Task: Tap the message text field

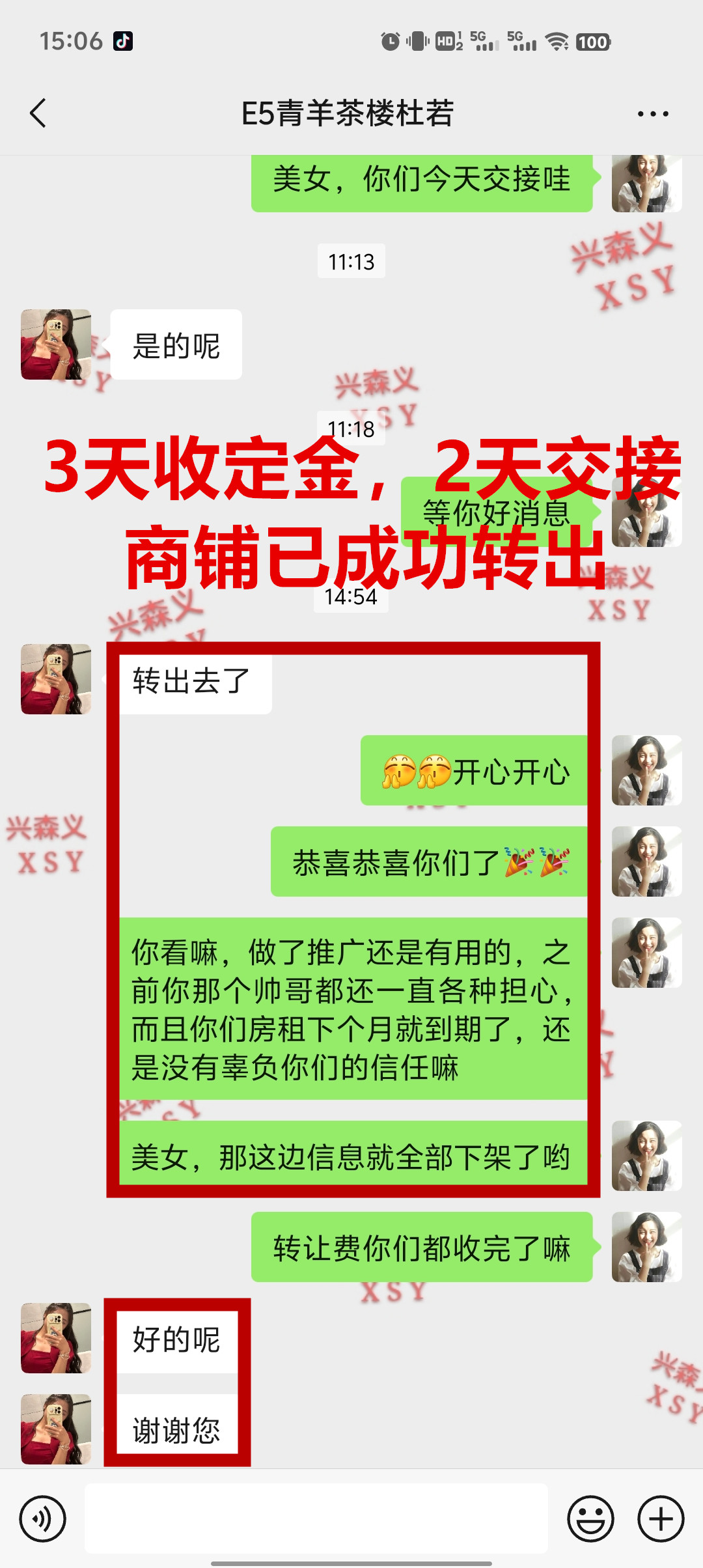Action: (x=316, y=1519)
